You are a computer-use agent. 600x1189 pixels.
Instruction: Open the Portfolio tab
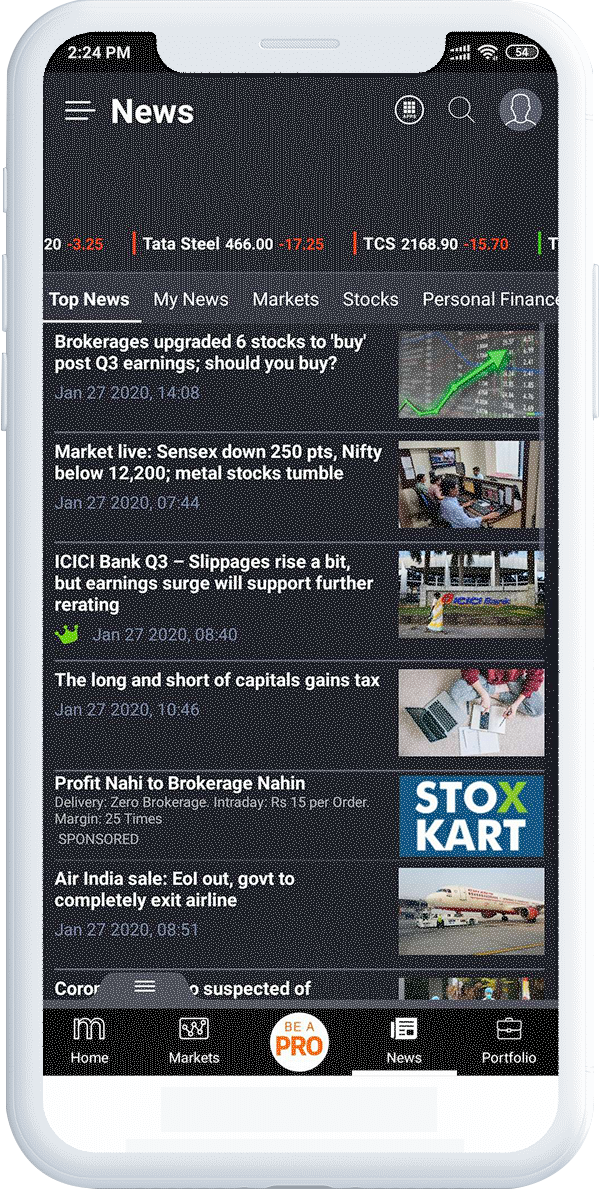coord(508,1041)
